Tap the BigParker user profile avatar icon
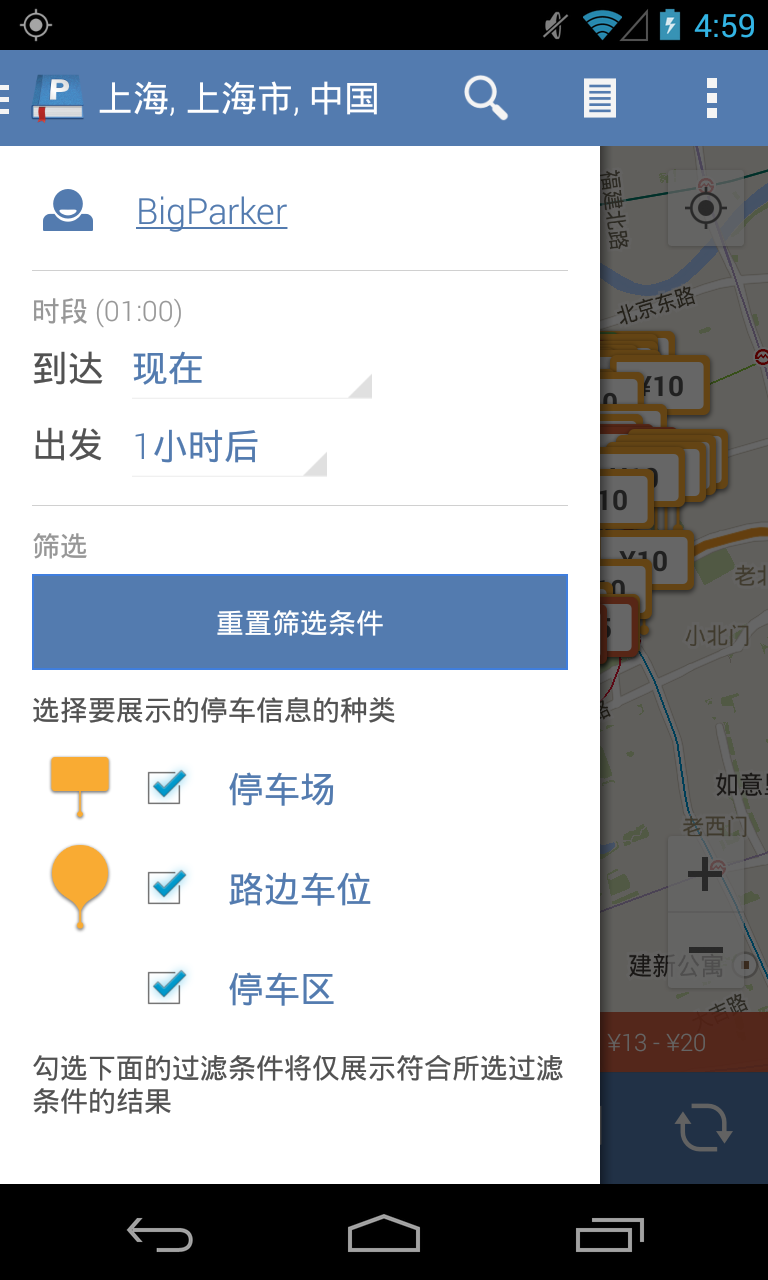The image size is (768, 1280). [x=68, y=210]
